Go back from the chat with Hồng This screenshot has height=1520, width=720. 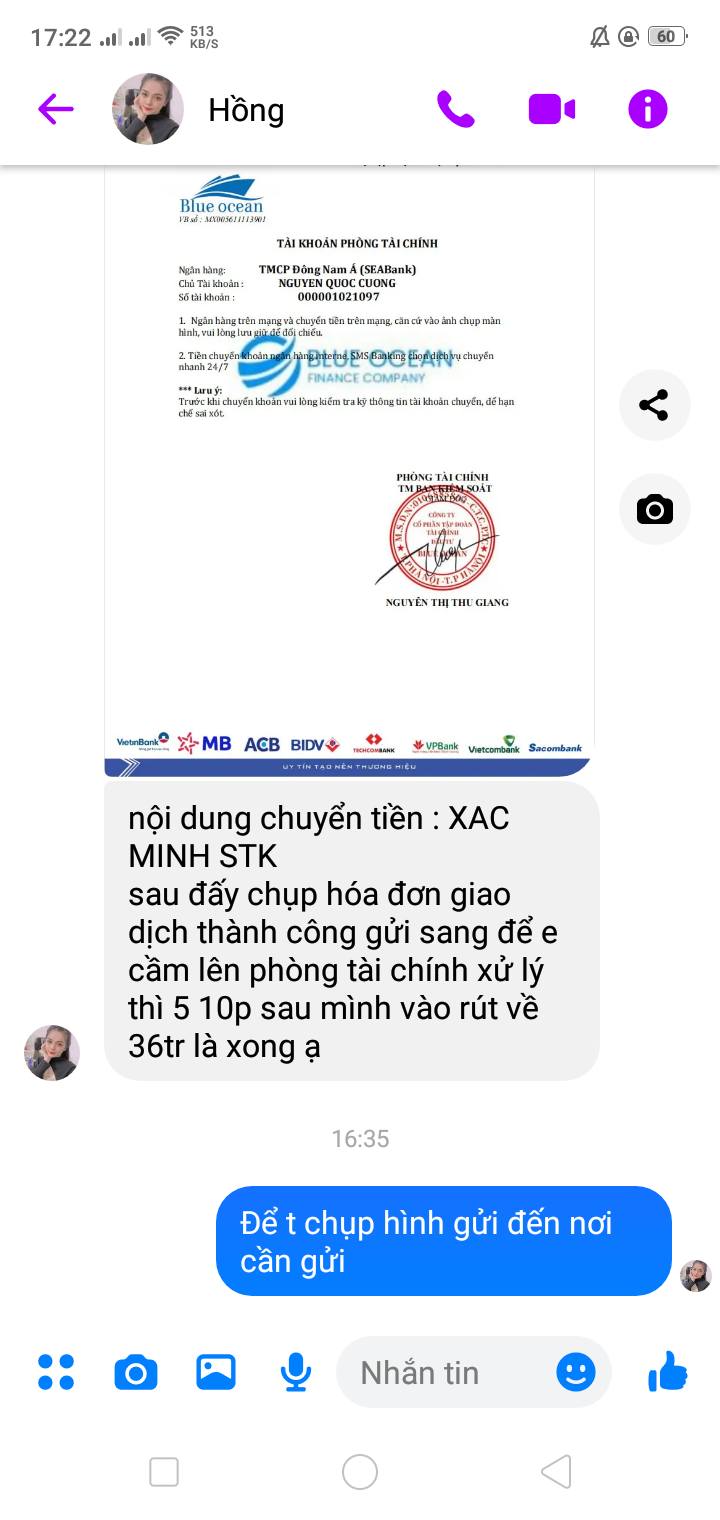pyautogui.click(x=56, y=109)
